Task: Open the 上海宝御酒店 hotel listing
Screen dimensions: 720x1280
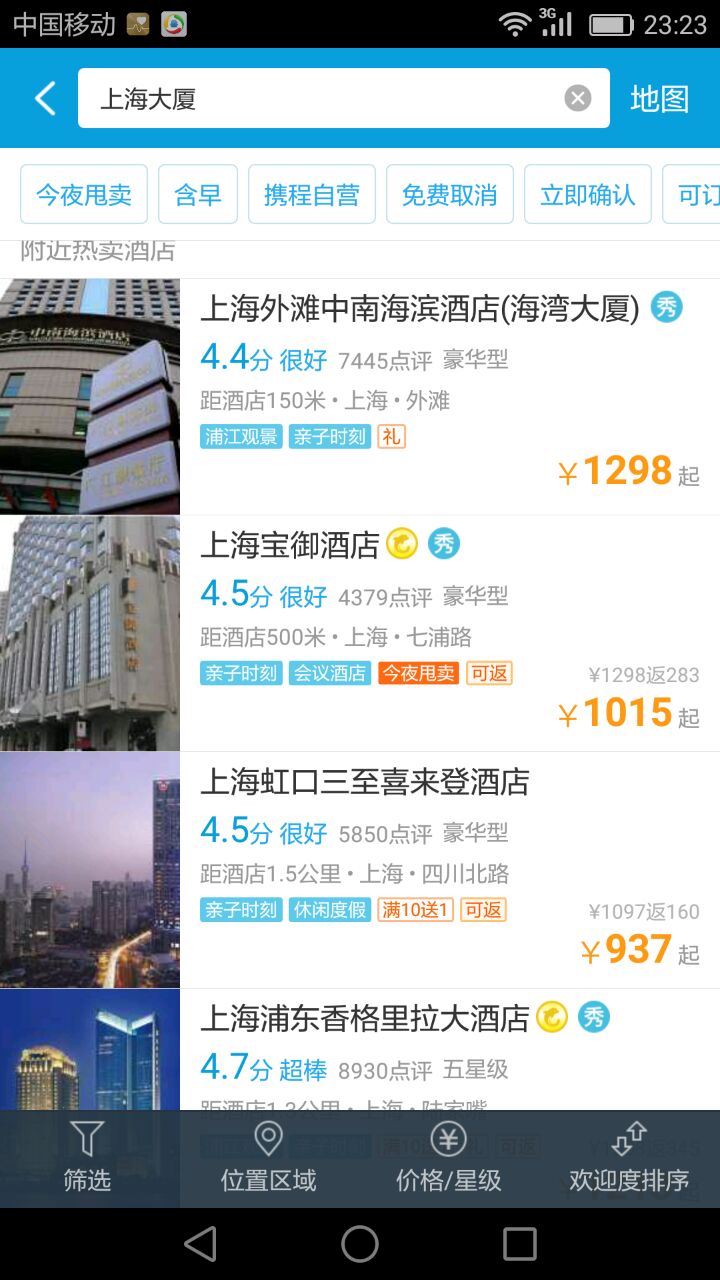Action: tap(290, 545)
